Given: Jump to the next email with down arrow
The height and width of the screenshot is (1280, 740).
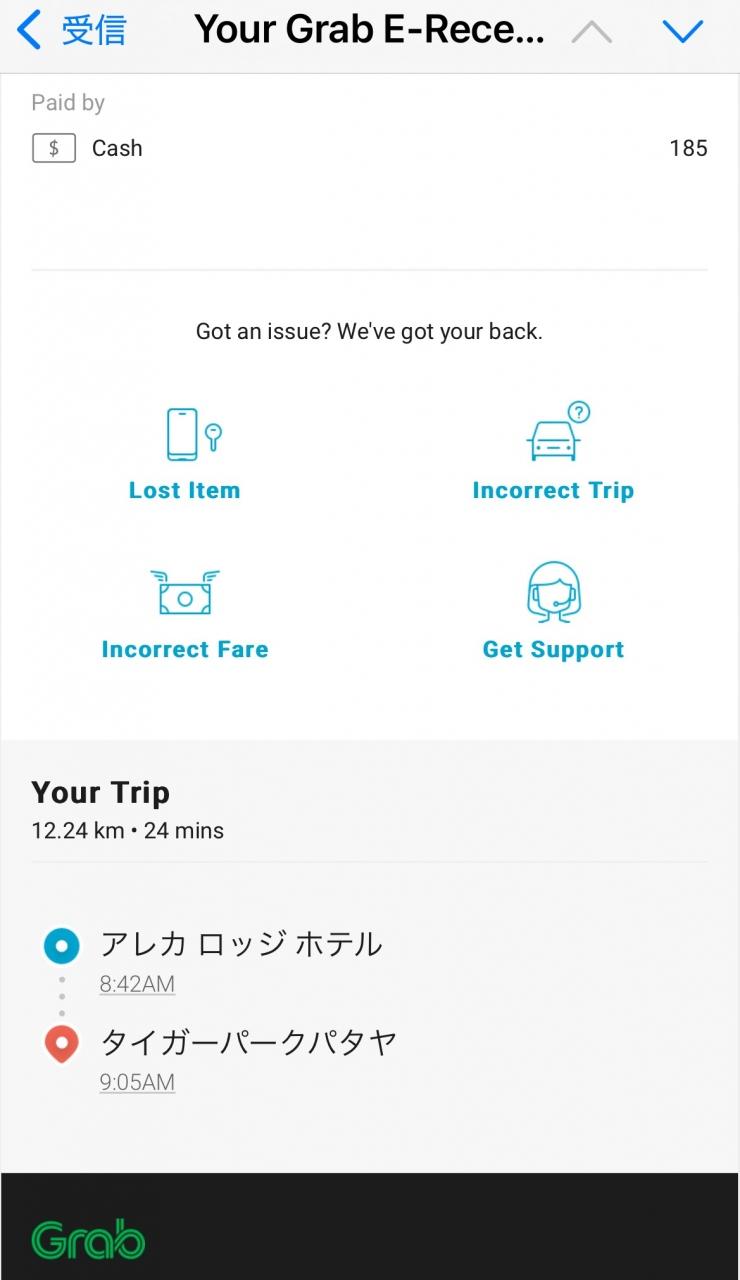Looking at the screenshot, I should (x=683, y=32).
